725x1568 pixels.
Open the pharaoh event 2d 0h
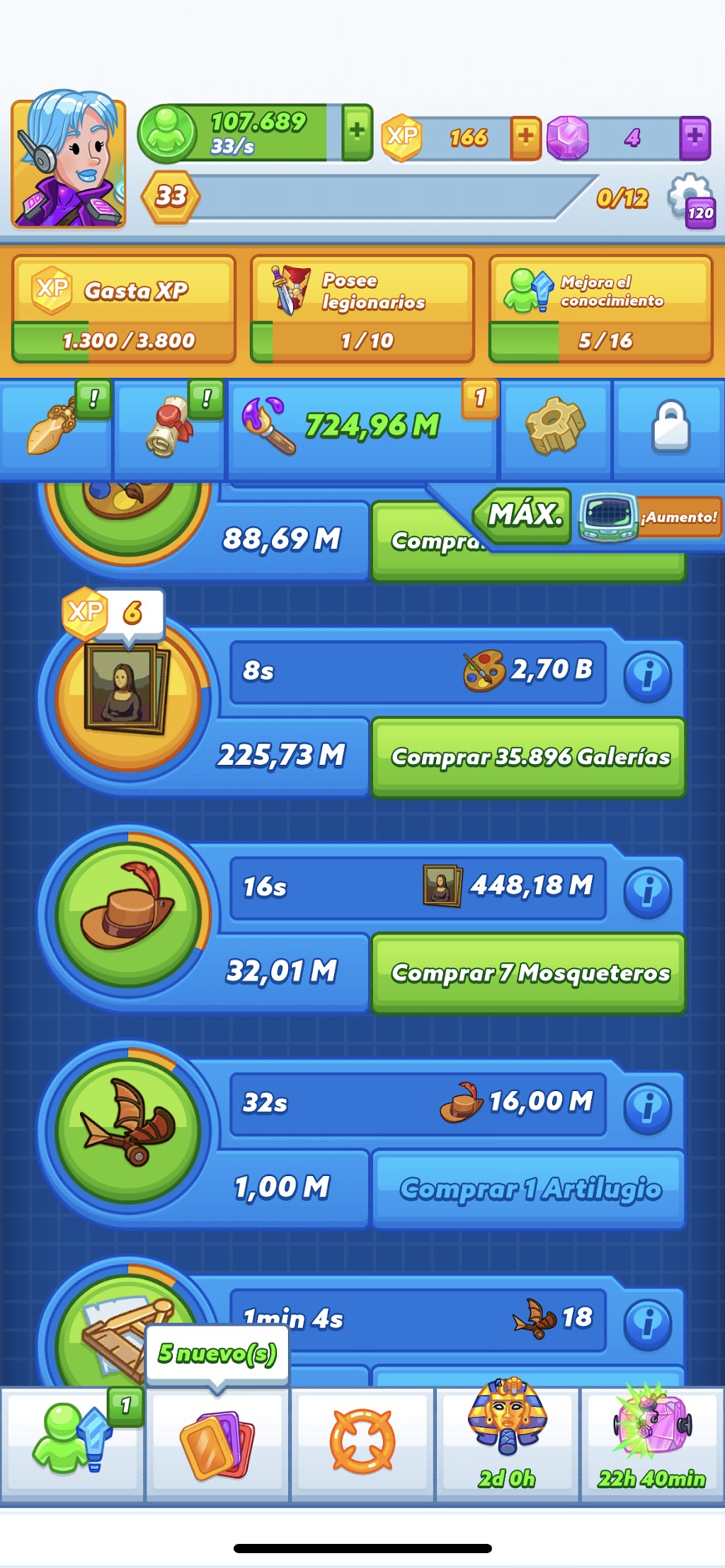coord(507,1441)
